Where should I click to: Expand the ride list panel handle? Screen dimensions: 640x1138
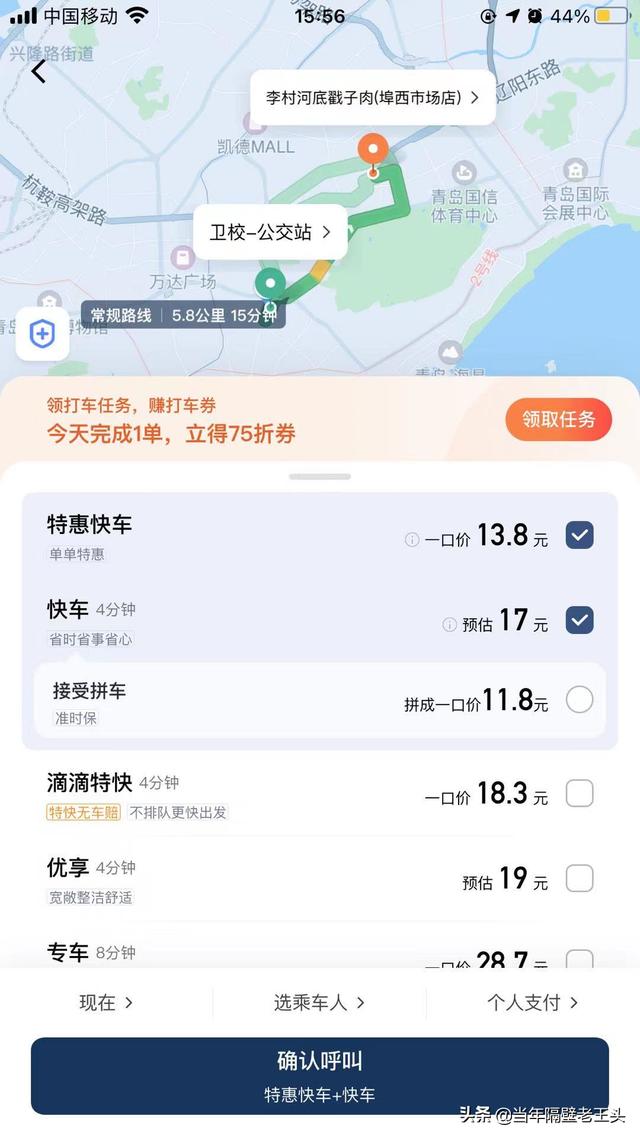coord(320,477)
